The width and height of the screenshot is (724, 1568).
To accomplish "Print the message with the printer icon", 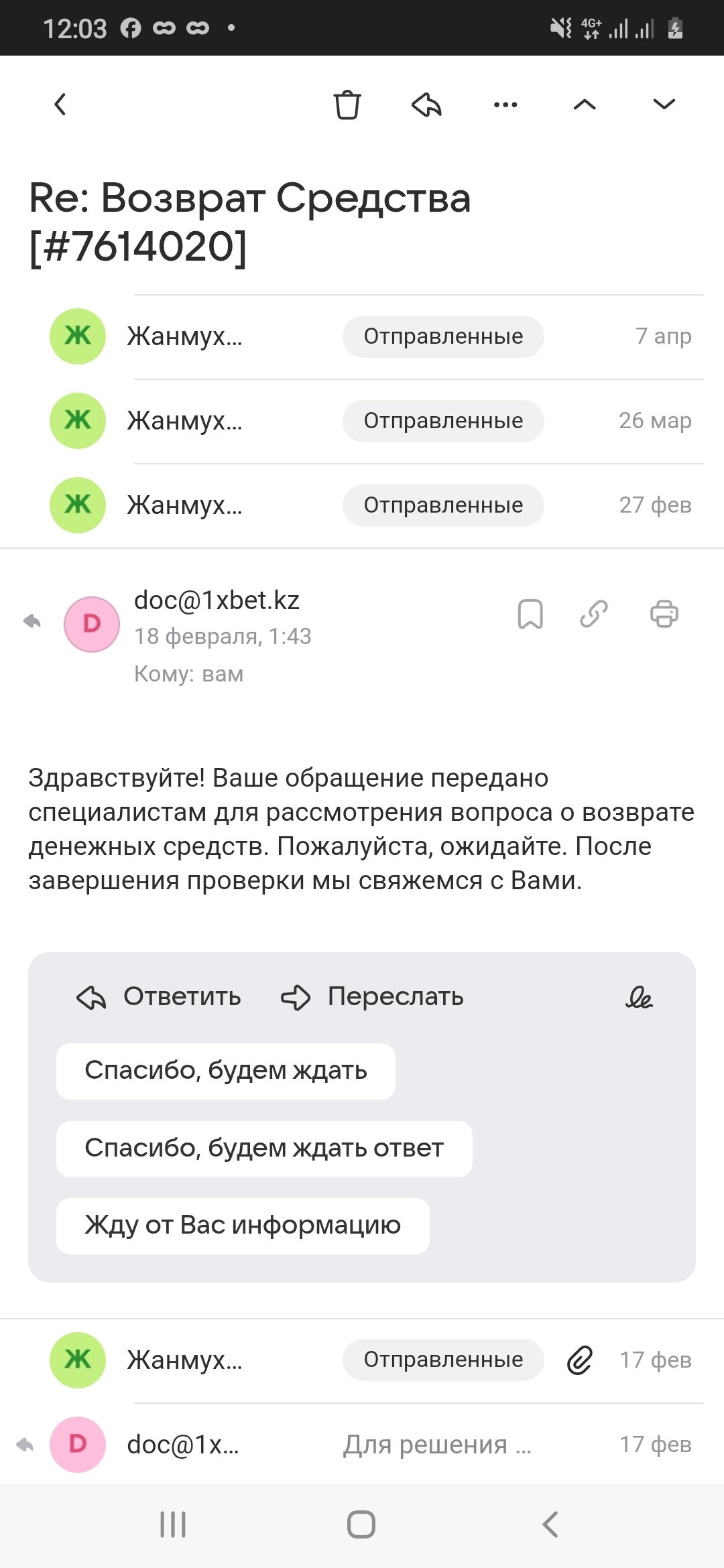I will (664, 614).
